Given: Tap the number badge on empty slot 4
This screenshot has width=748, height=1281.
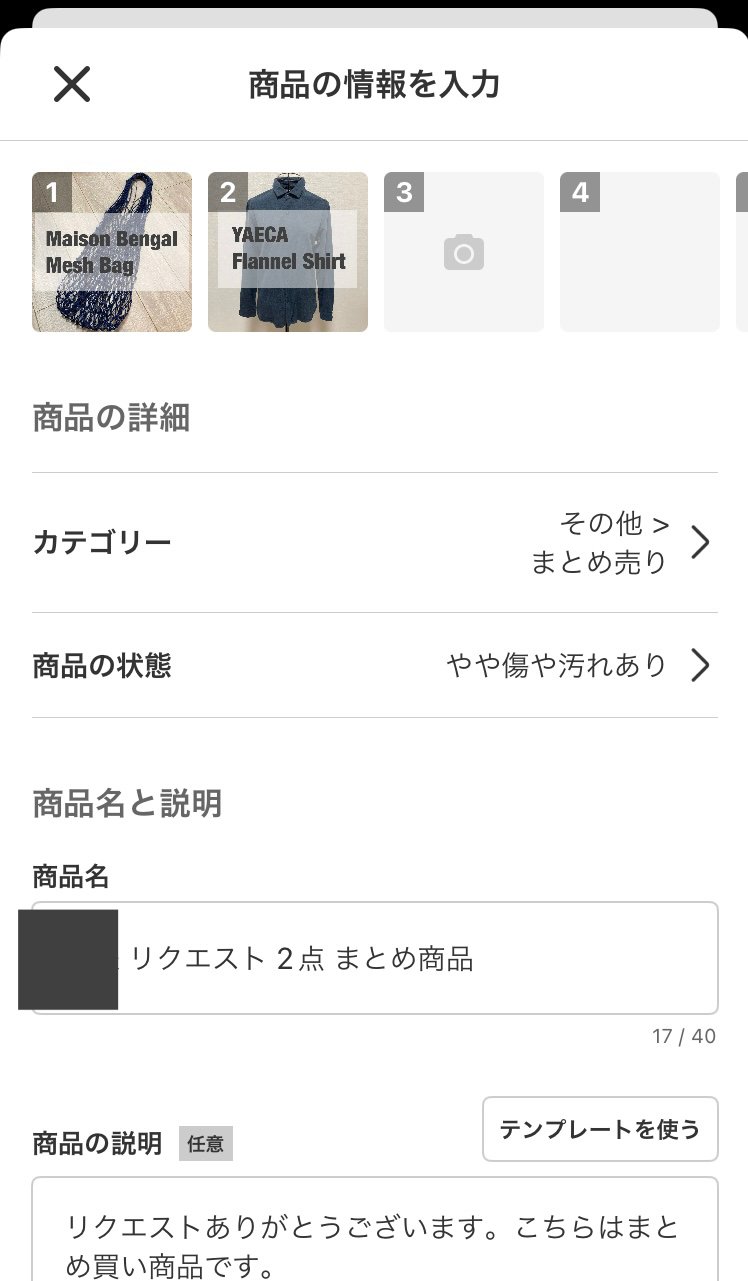Looking at the screenshot, I should [x=580, y=193].
